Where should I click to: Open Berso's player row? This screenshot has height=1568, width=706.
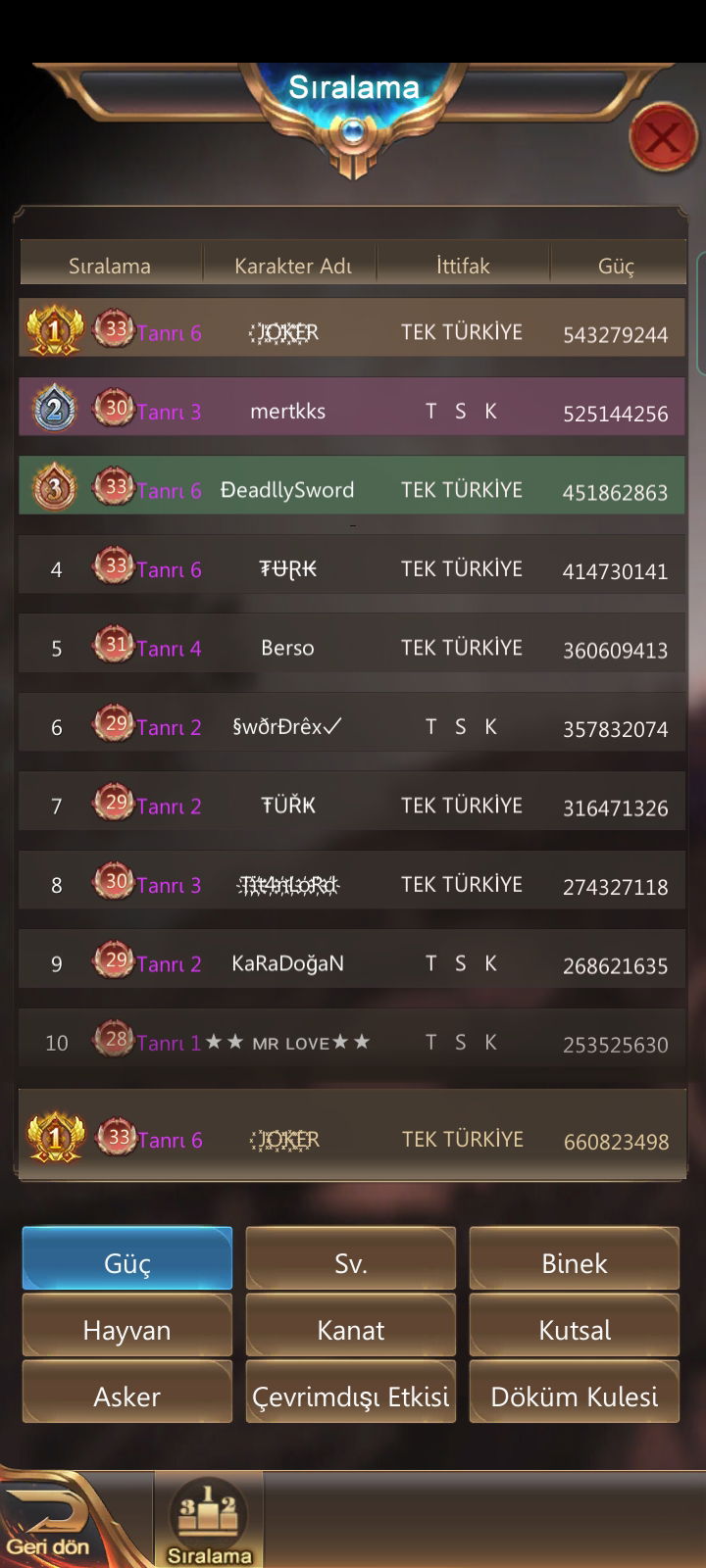[352, 644]
